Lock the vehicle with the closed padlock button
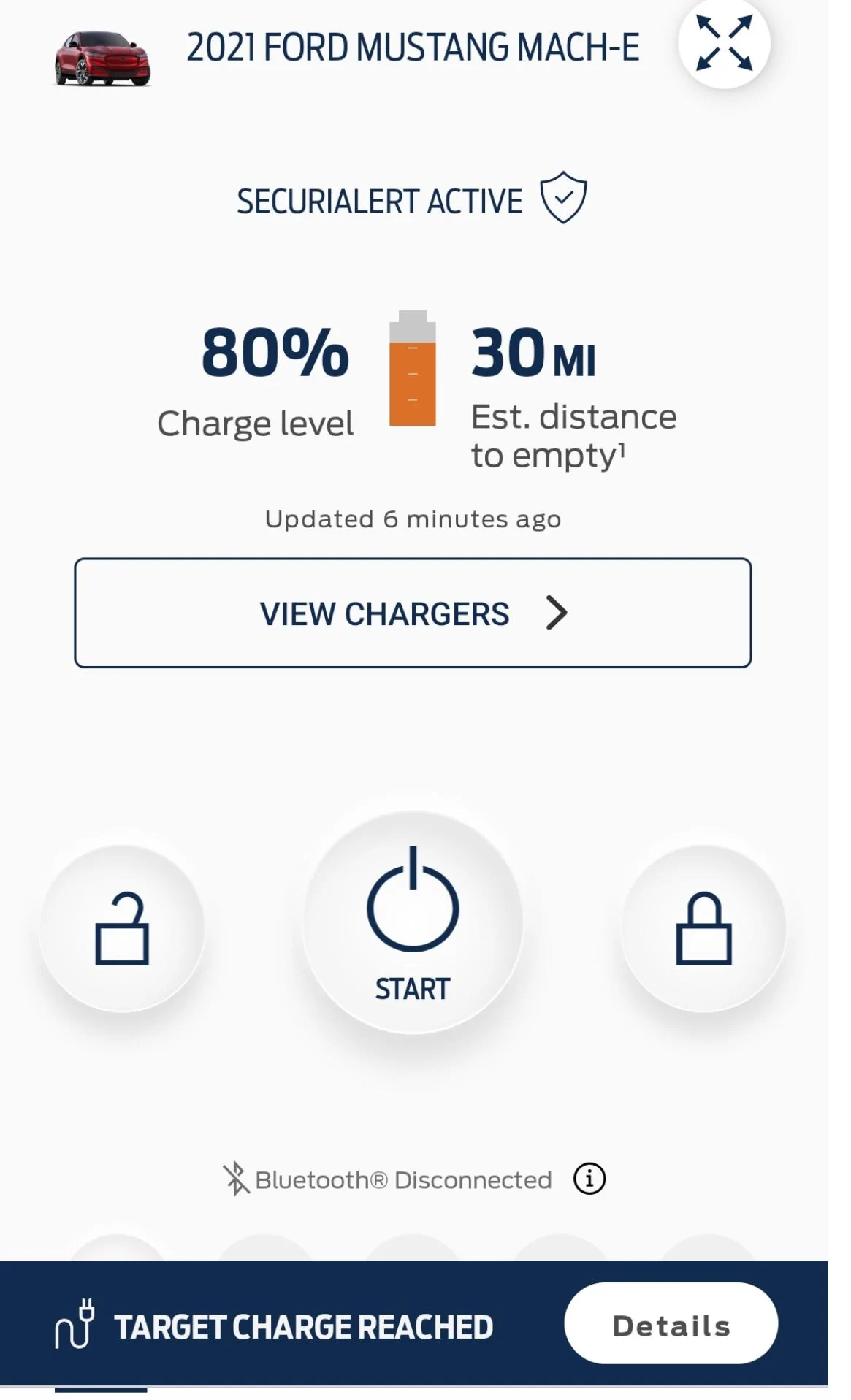 click(x=703, y=928)
